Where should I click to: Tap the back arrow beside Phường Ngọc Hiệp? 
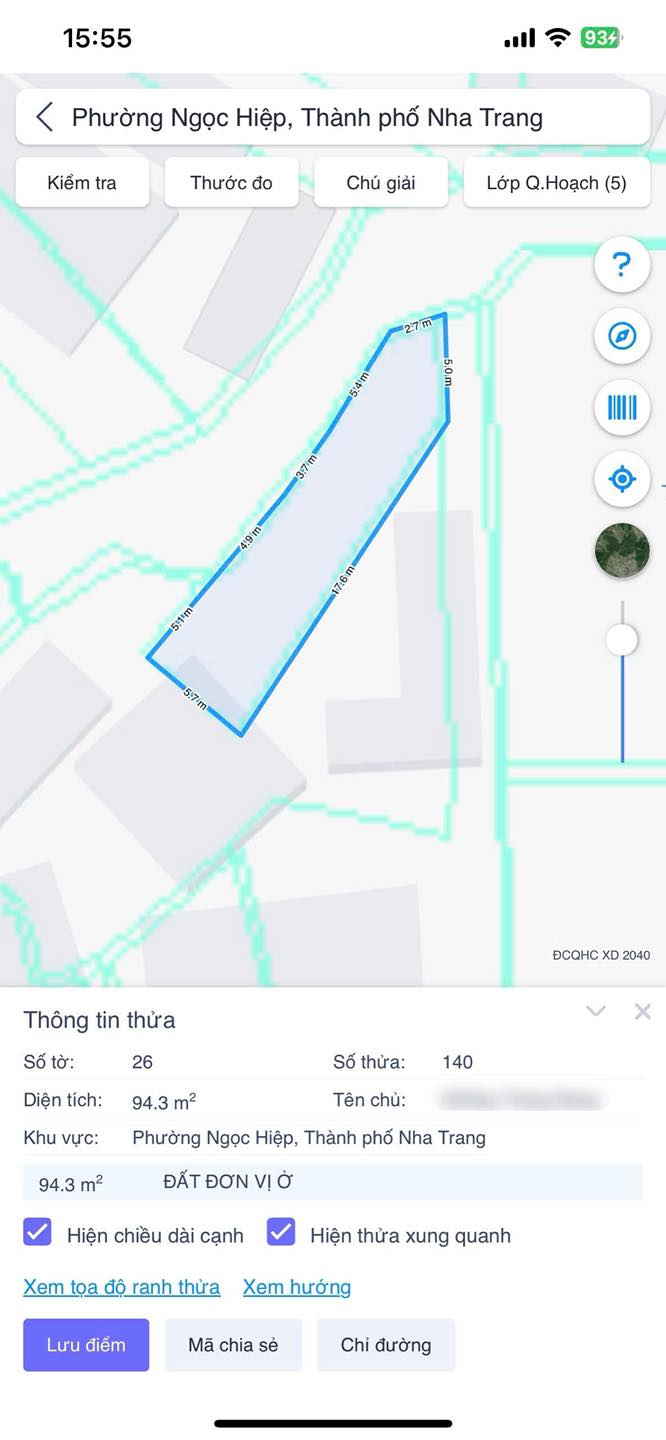point(44,117)
